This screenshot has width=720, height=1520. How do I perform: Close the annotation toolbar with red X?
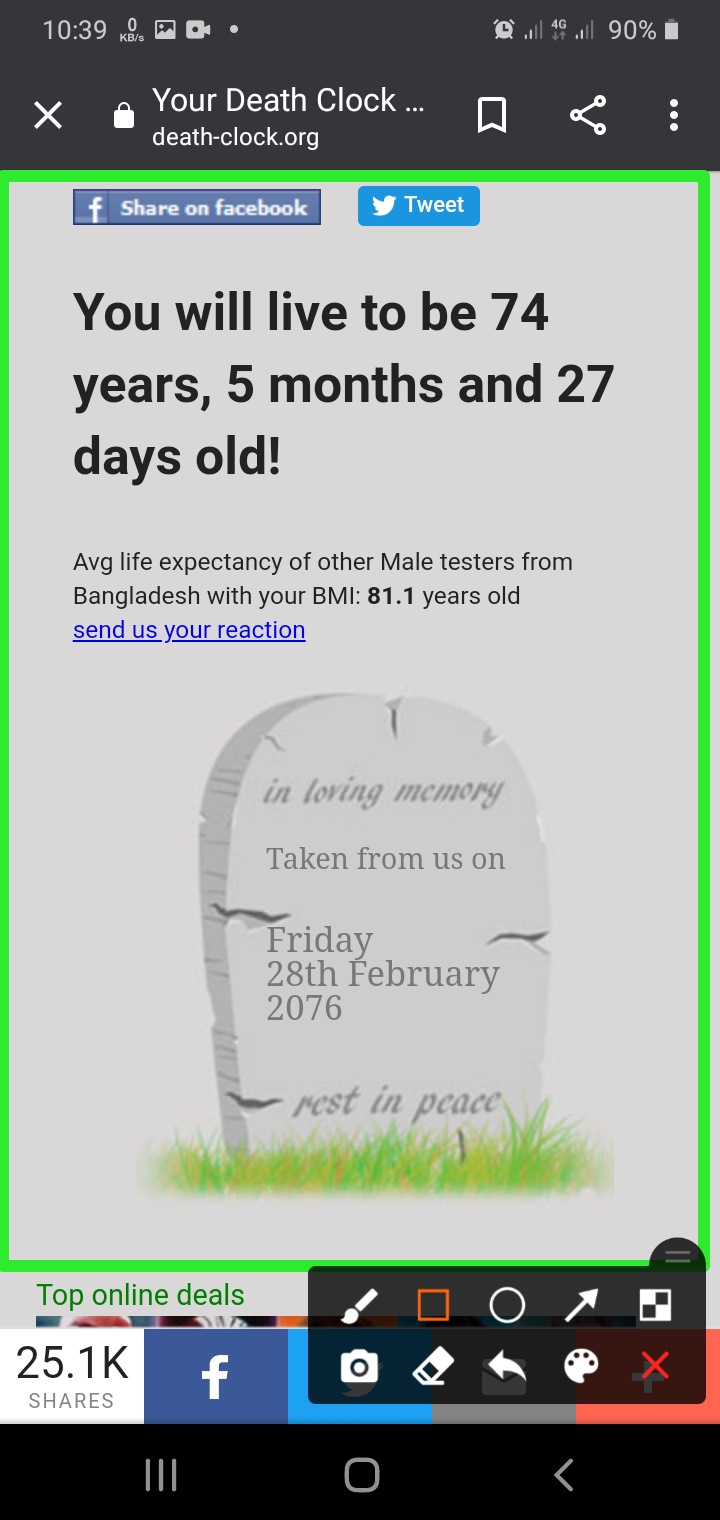coord(655,1366)
